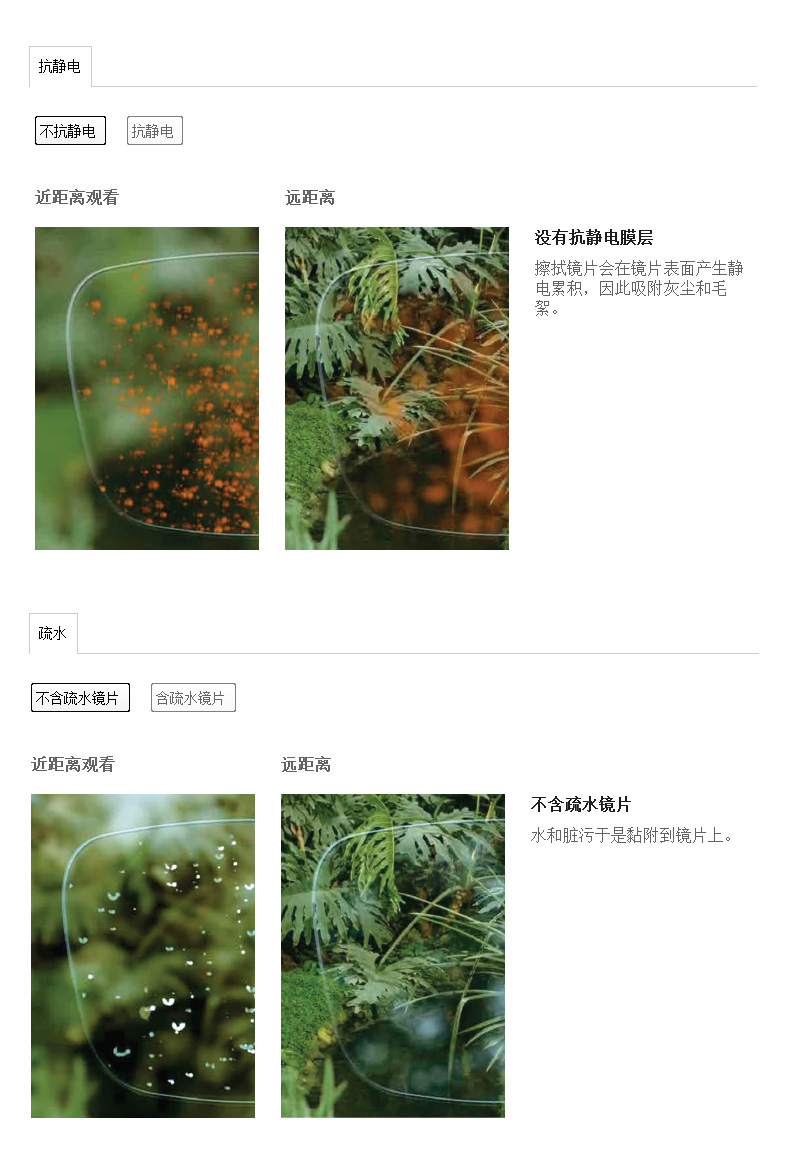This screenshot has height=1158, width=790.
Task: Select the 不含疏水镜片 option
Action: [x=80, y=698]
